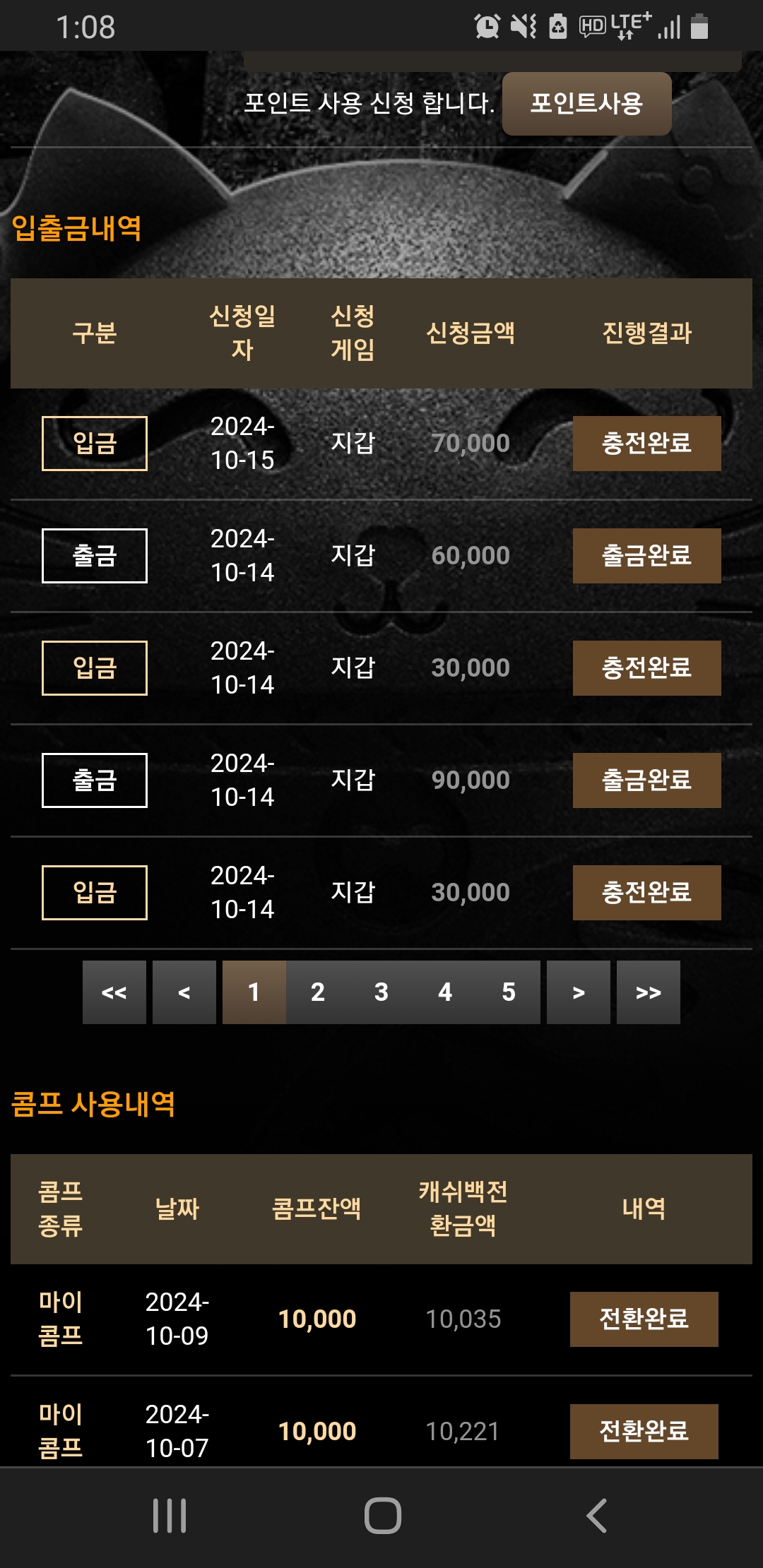Jump to page 4 in pagination
The width and height of the screenshot is (763, 1568).
pyautogui.click(x=445, y=992)
